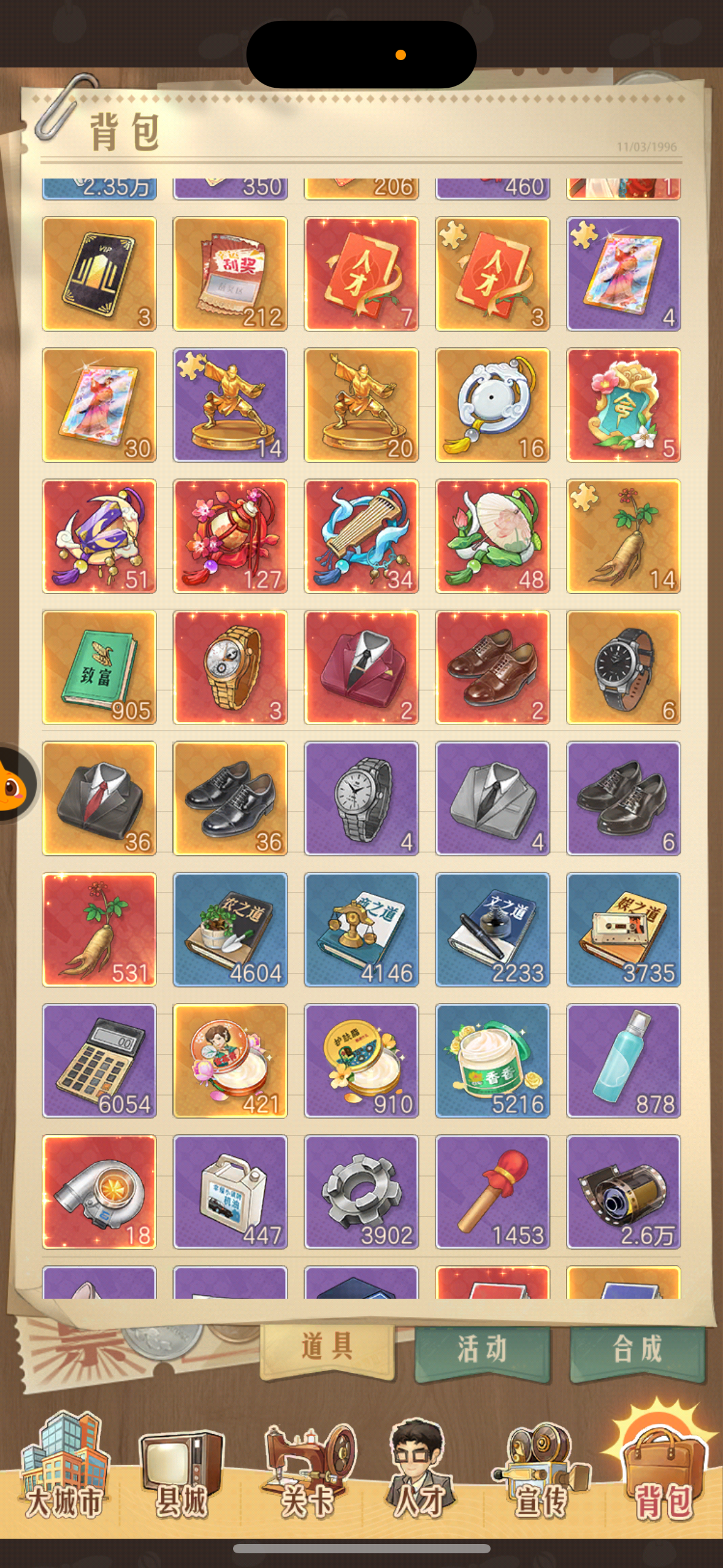
Task: Select the gold watch item with count 3
Action: coord(231,667)
